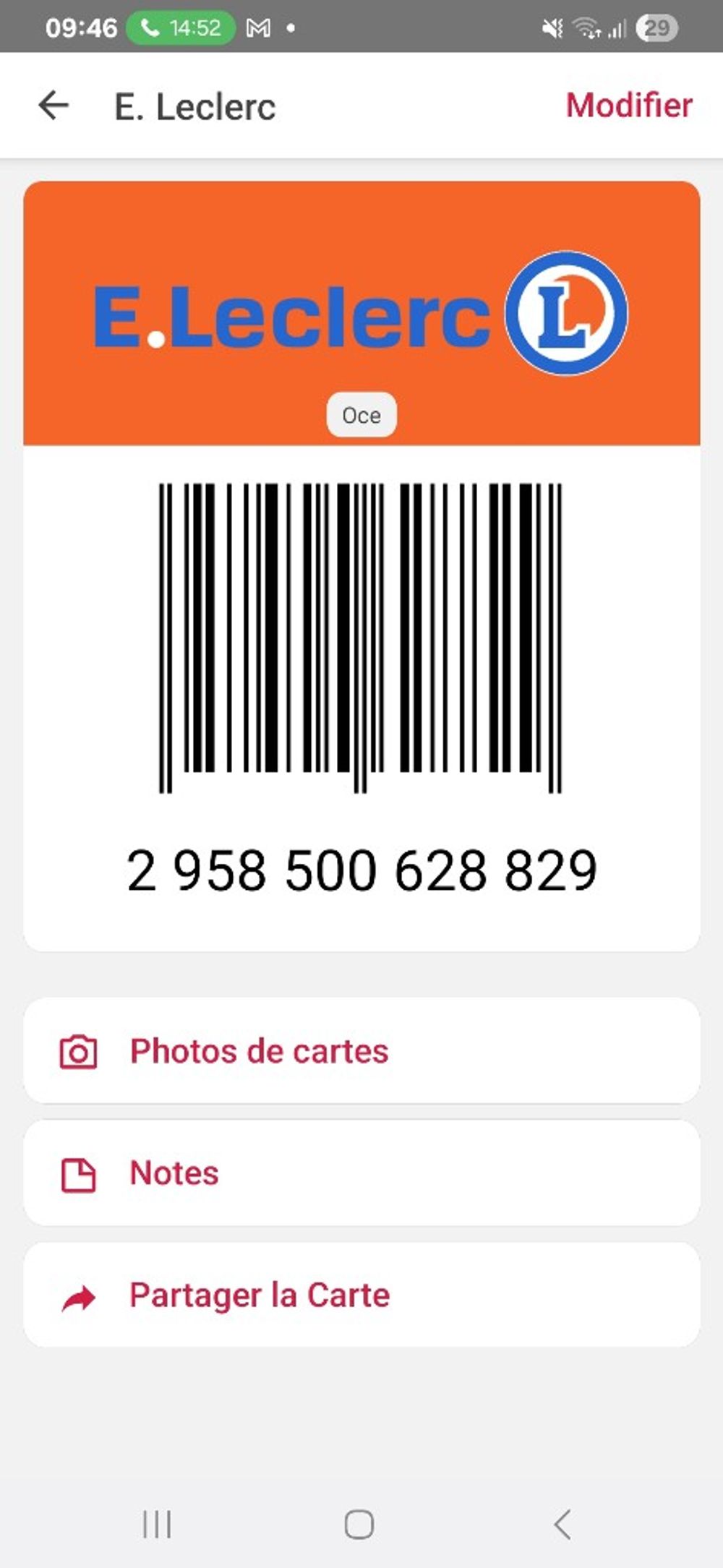
Task: Open the Notes row
Action: coord(361,1173)
